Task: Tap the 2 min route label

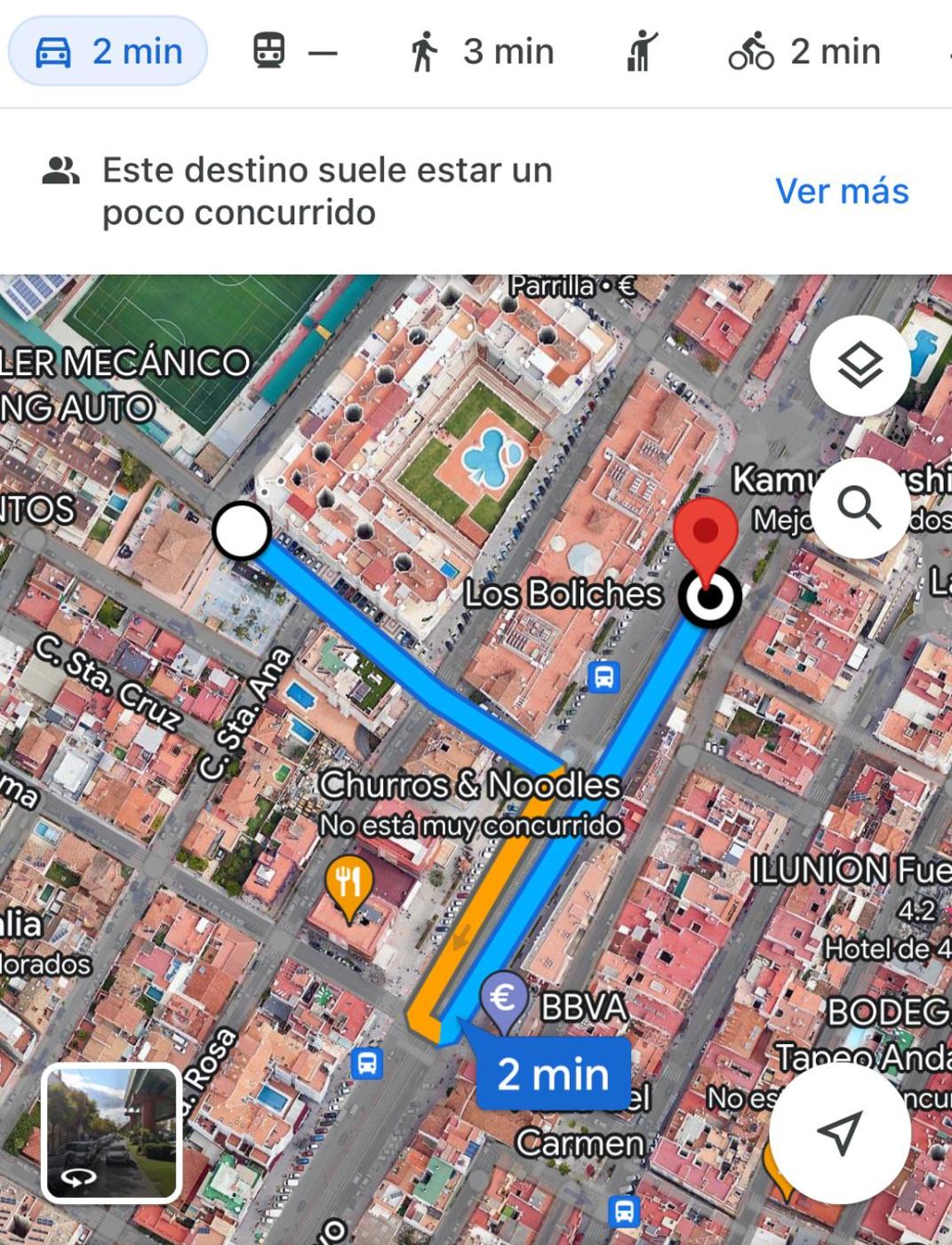Action: (x=553, y=1073)
